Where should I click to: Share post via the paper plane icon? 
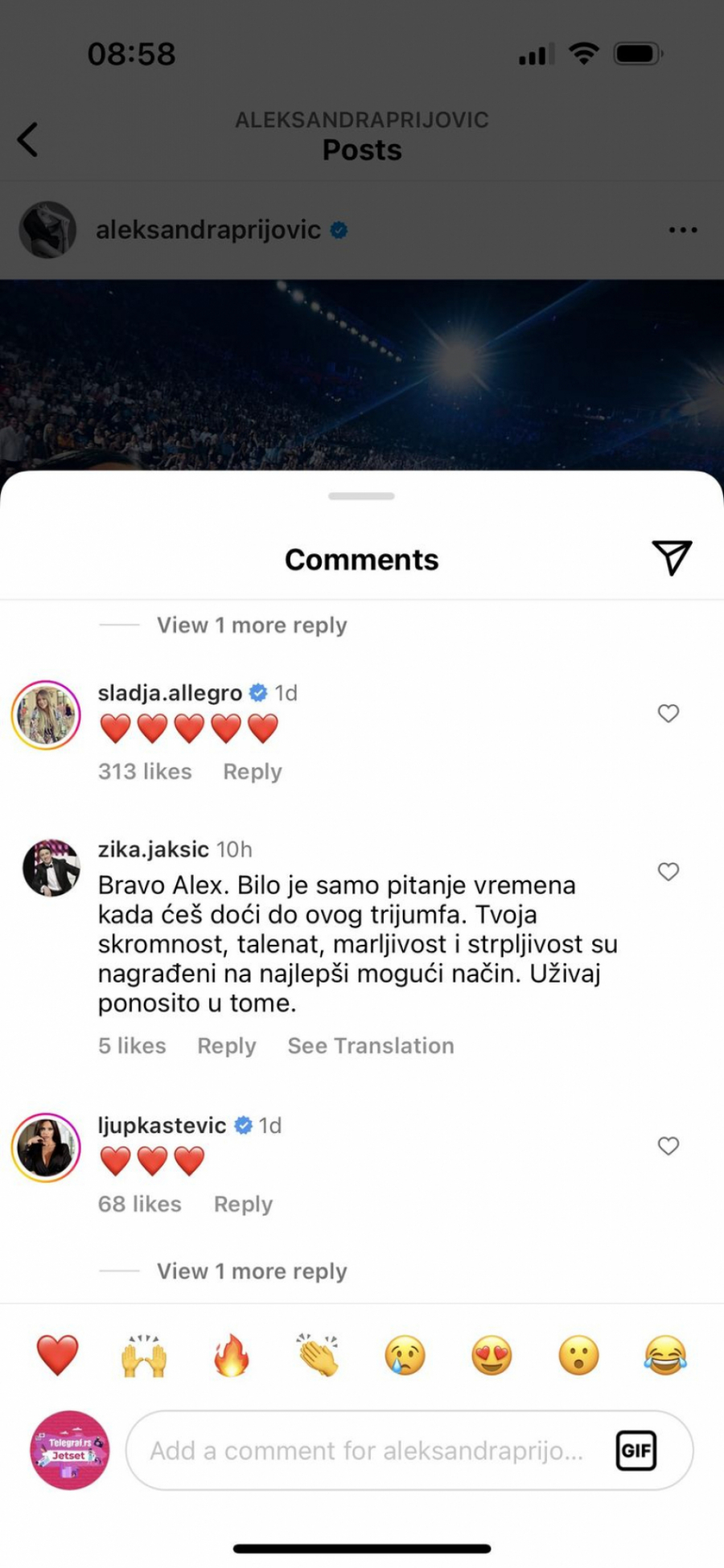[672, 557]
